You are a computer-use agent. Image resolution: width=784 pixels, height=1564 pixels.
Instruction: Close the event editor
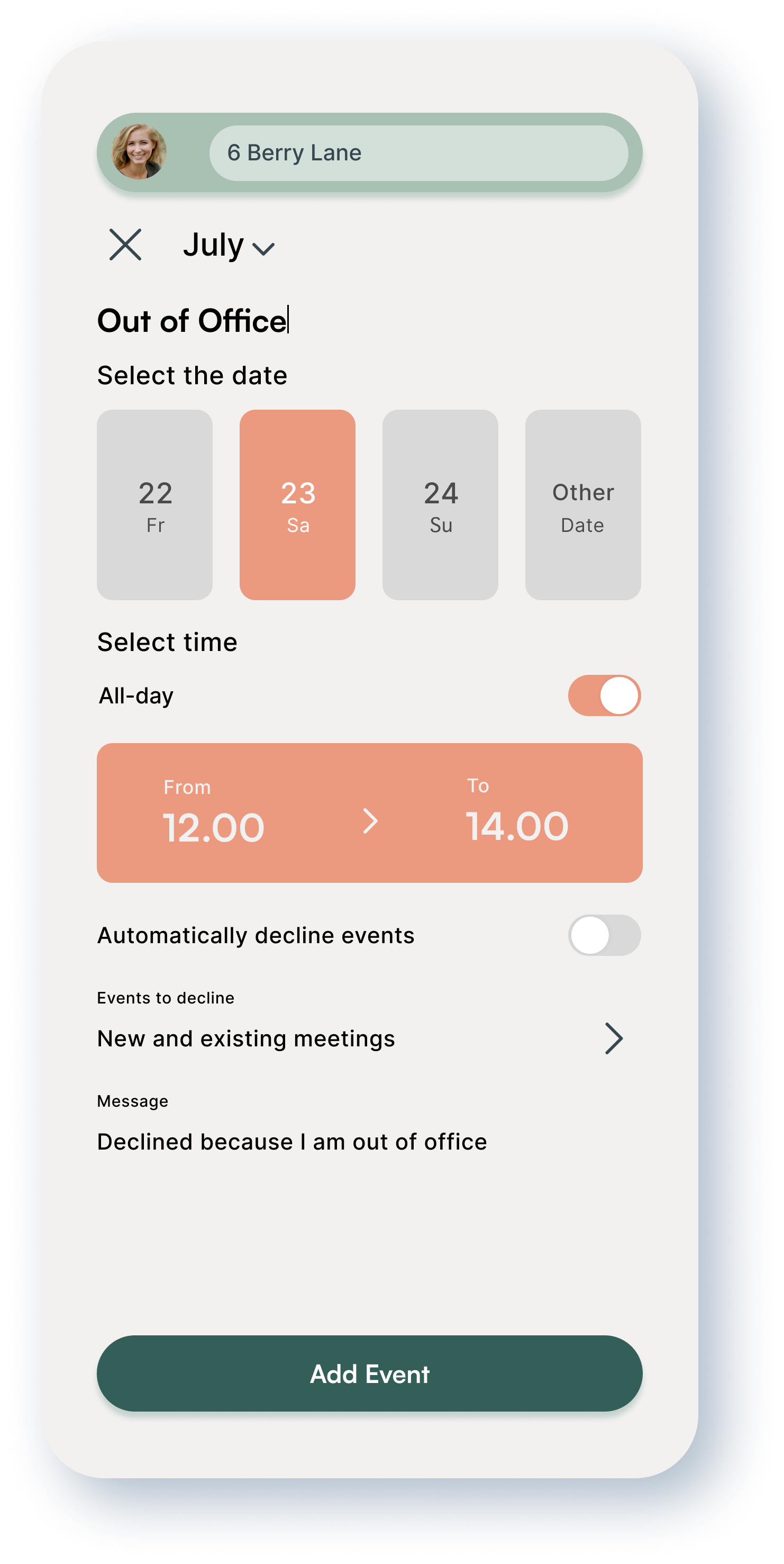click(x=125, y=245)
